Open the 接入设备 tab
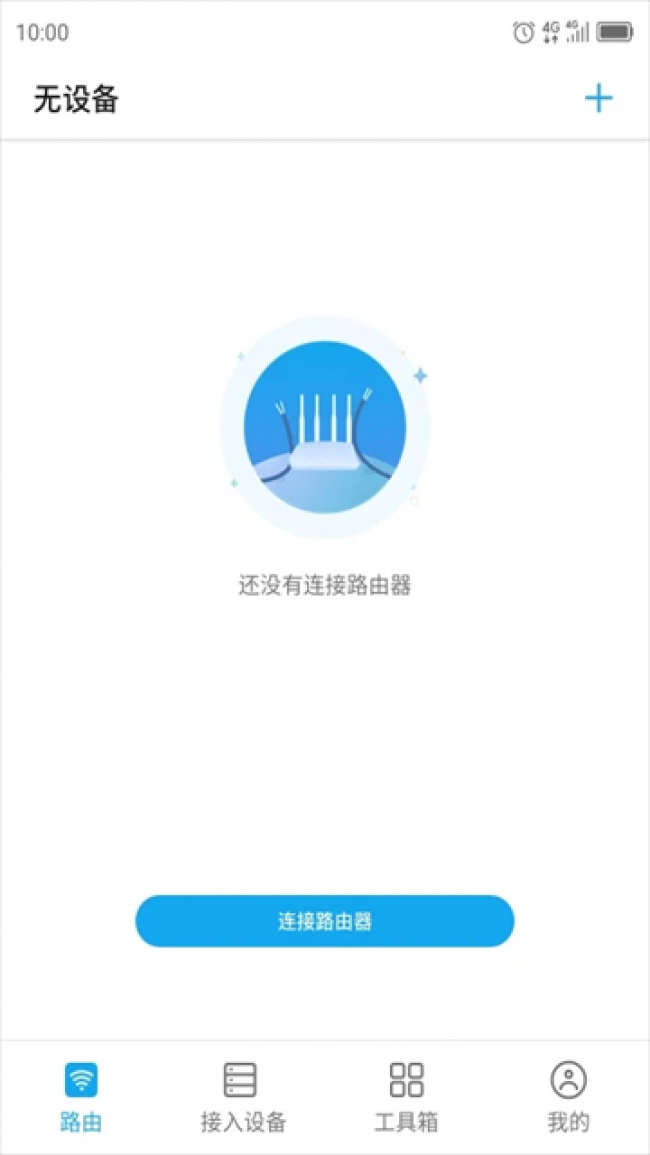The image size is (650, 1155). [x=243, y=1097]
